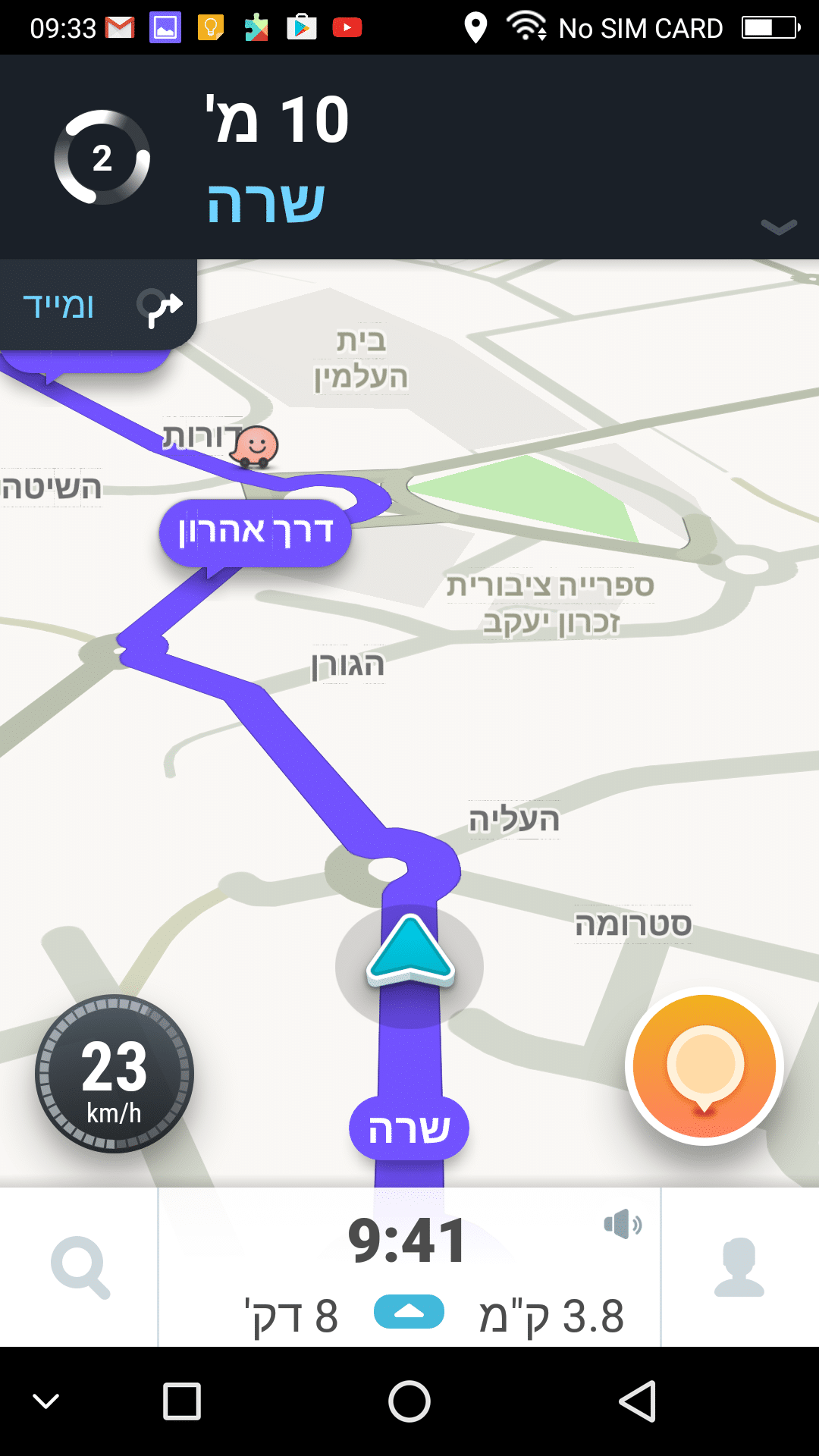Open the Wazers profile panel
819x1456 pixels.
739,1267
